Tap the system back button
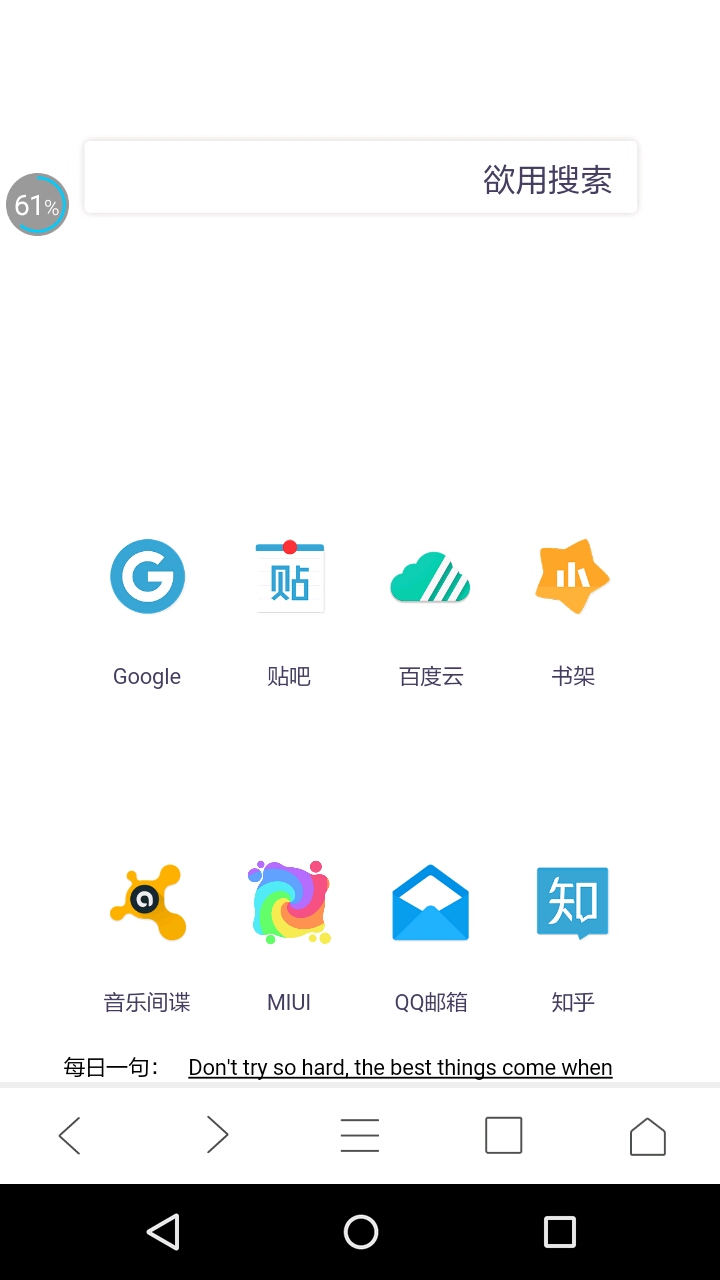 163,1232
